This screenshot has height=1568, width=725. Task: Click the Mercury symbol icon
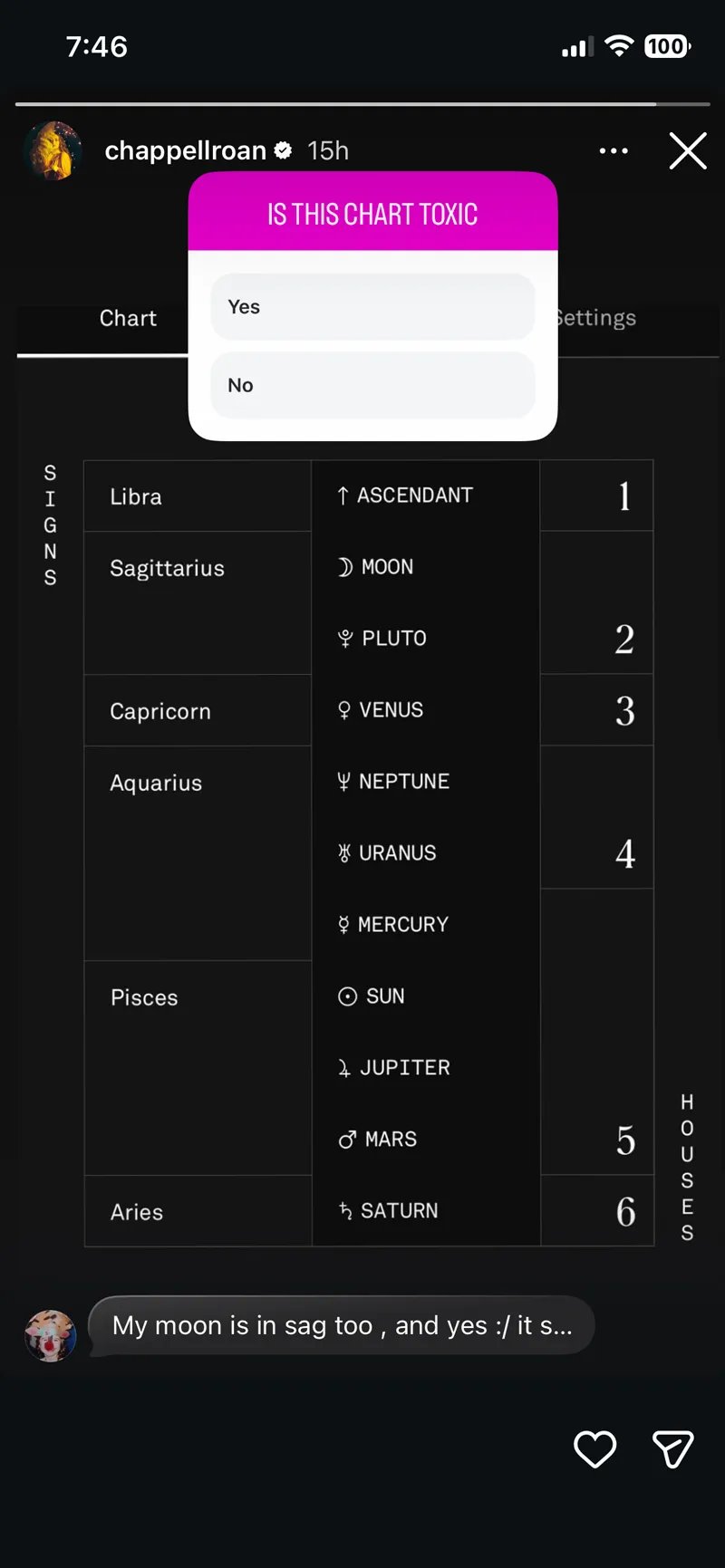click(x=344, y=924)
